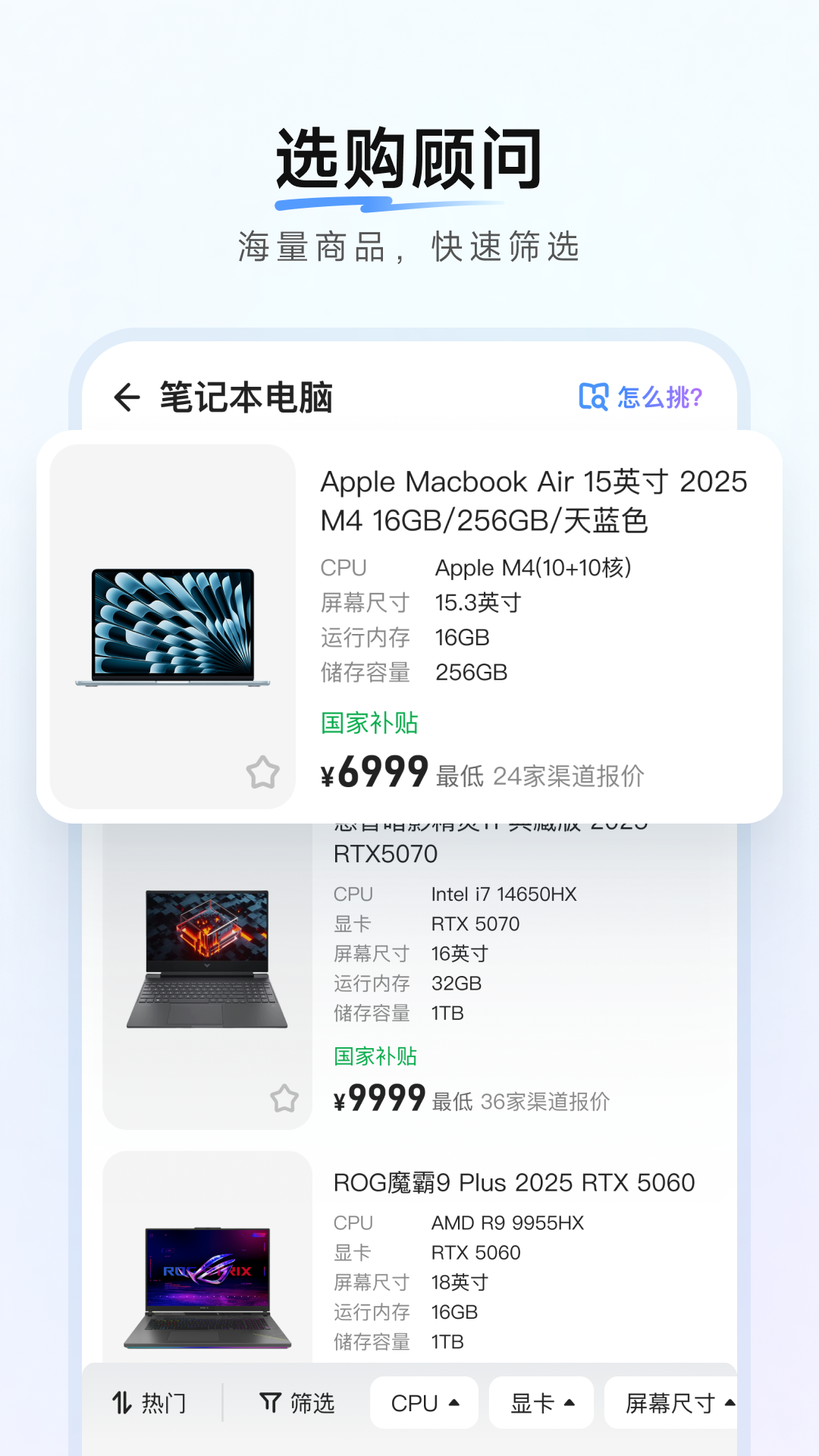Expand the 屏幕尺寸 screen size filter

[x=673, y=1403]
